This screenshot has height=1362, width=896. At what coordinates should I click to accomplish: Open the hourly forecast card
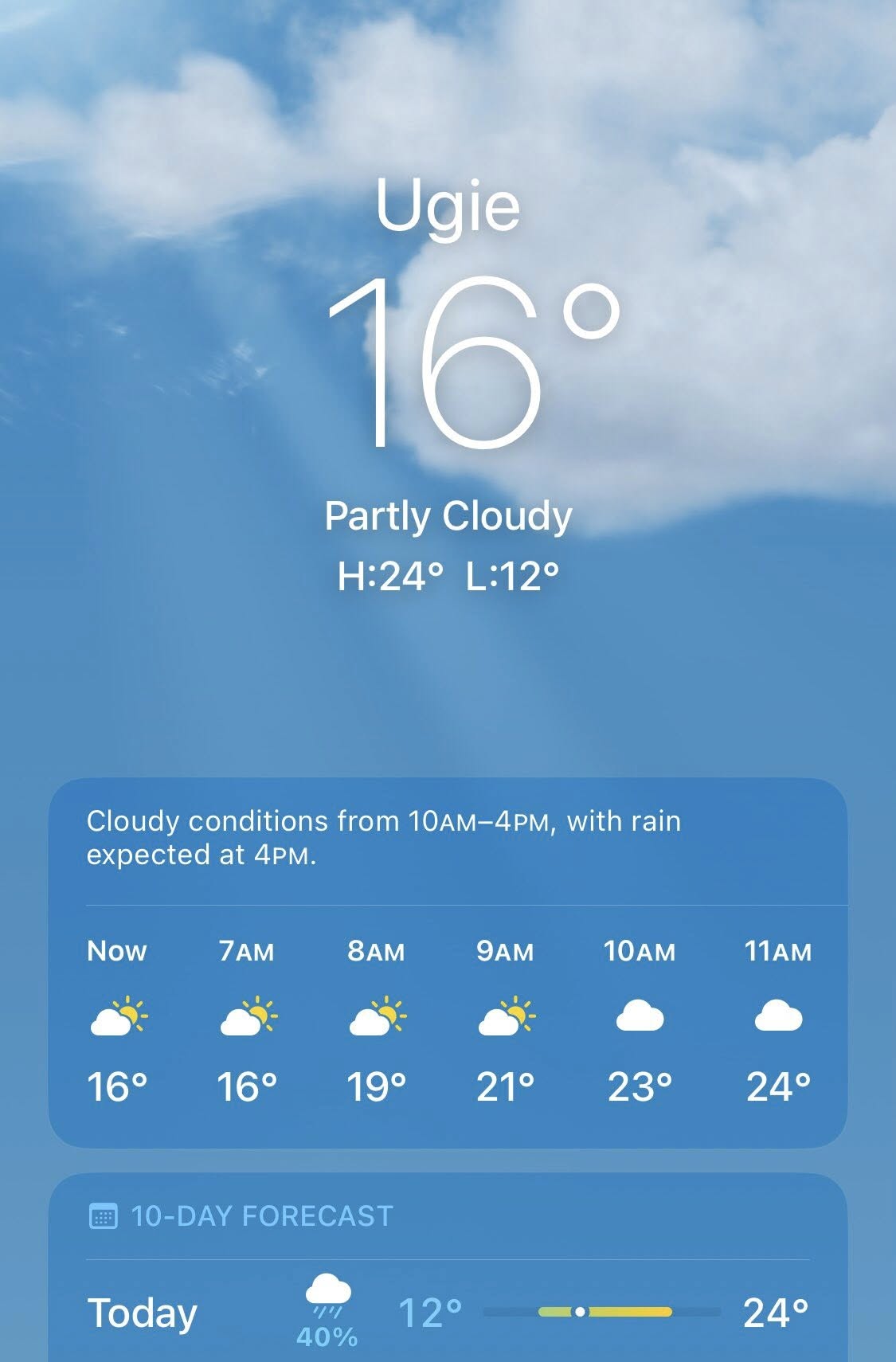(x=448, y=964)
